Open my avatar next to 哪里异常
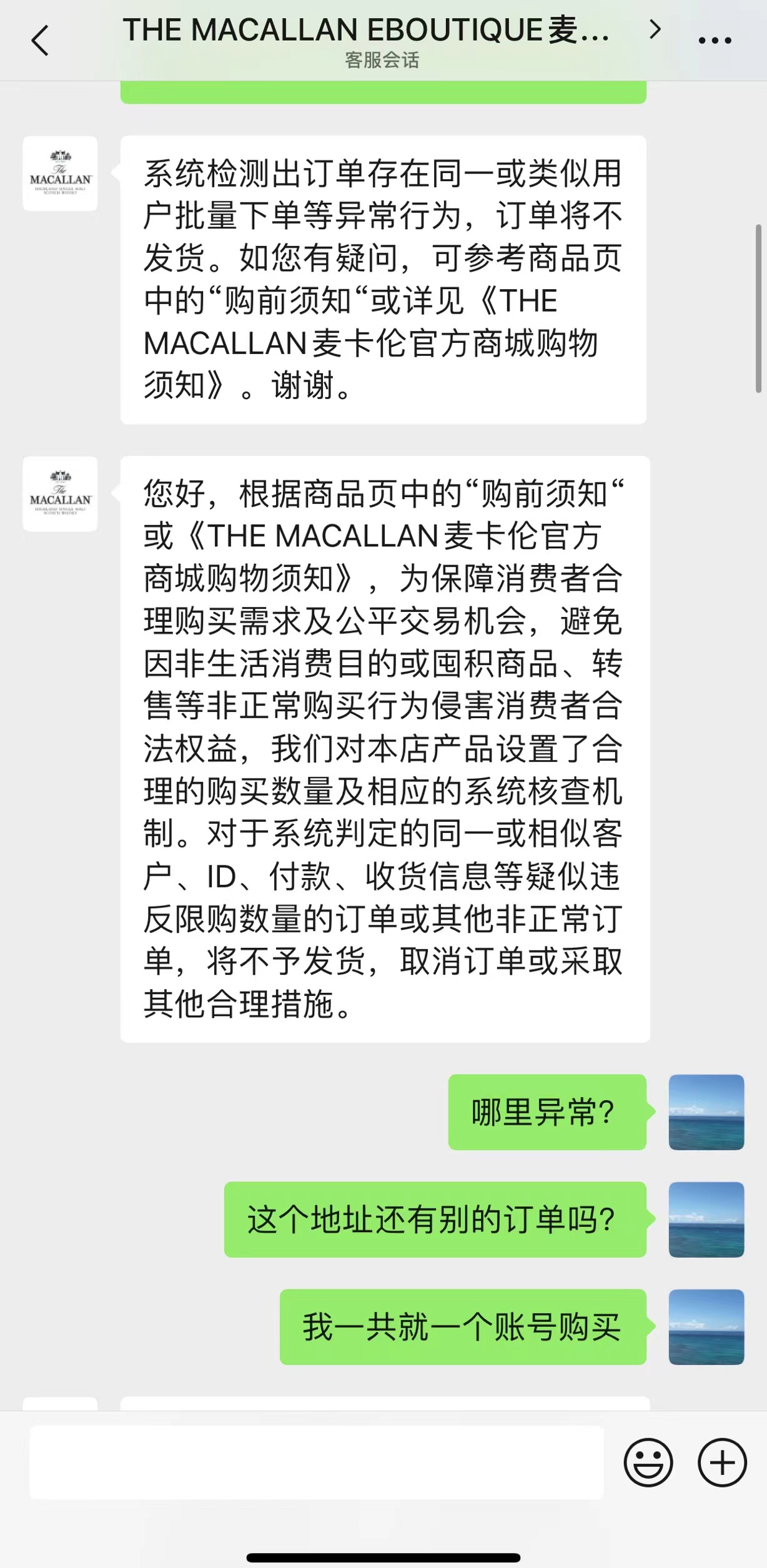 click(x=706, y=1112)
